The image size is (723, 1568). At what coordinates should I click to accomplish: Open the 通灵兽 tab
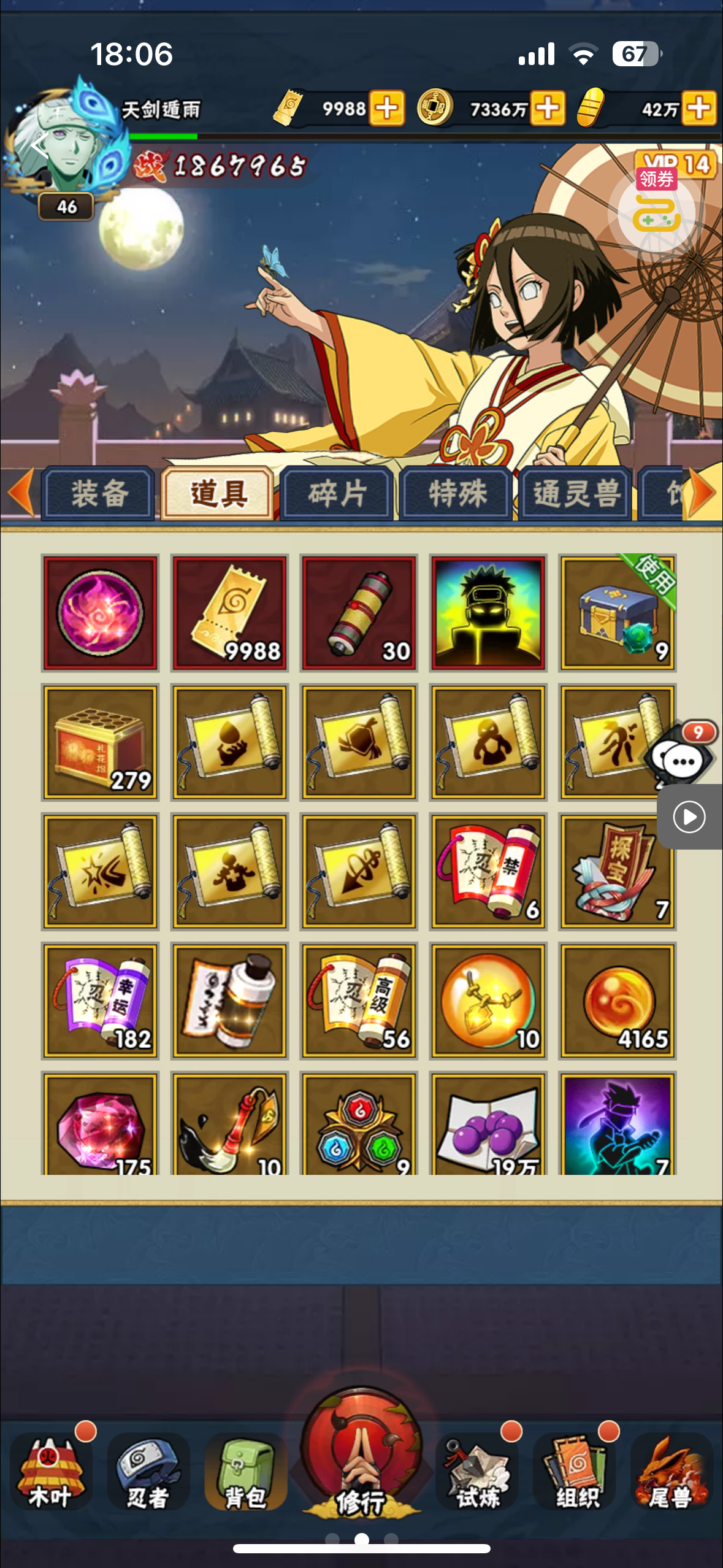pyautogui.click(x=576, y=494)
